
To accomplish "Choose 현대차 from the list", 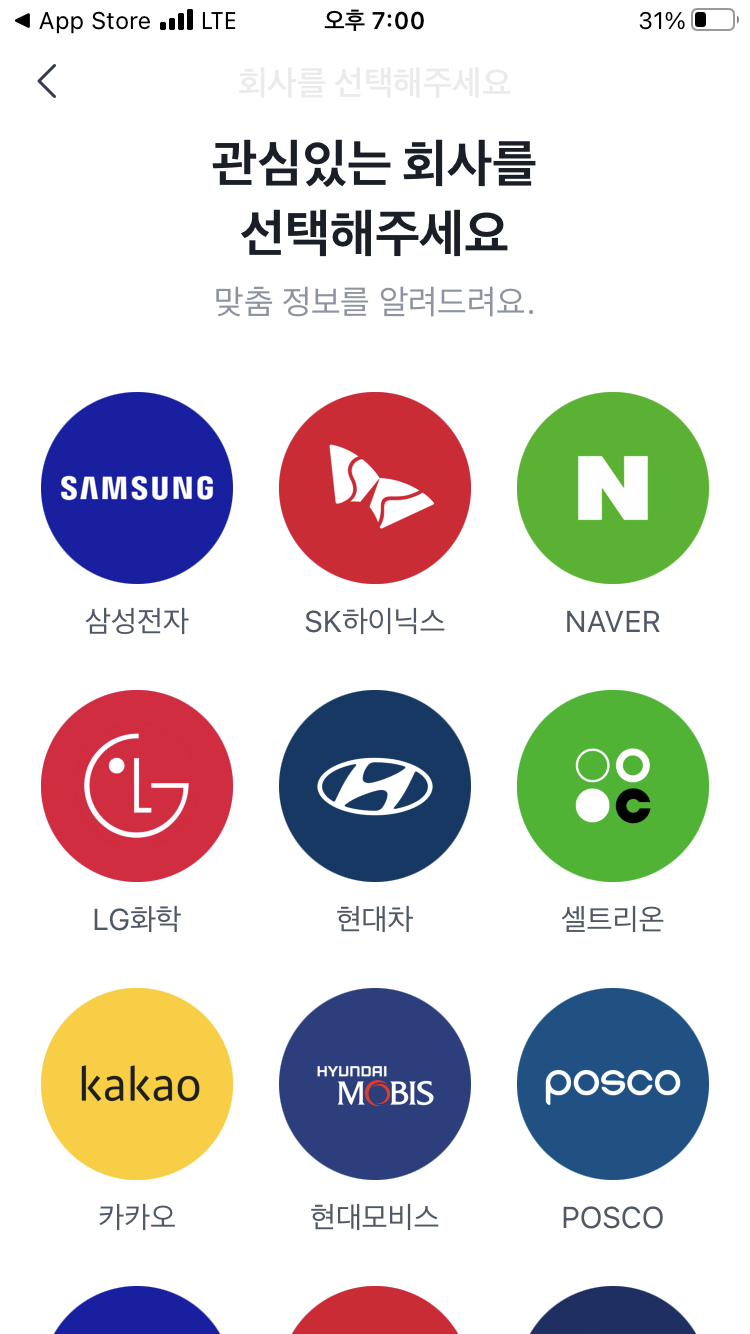I will coord(375,786).
